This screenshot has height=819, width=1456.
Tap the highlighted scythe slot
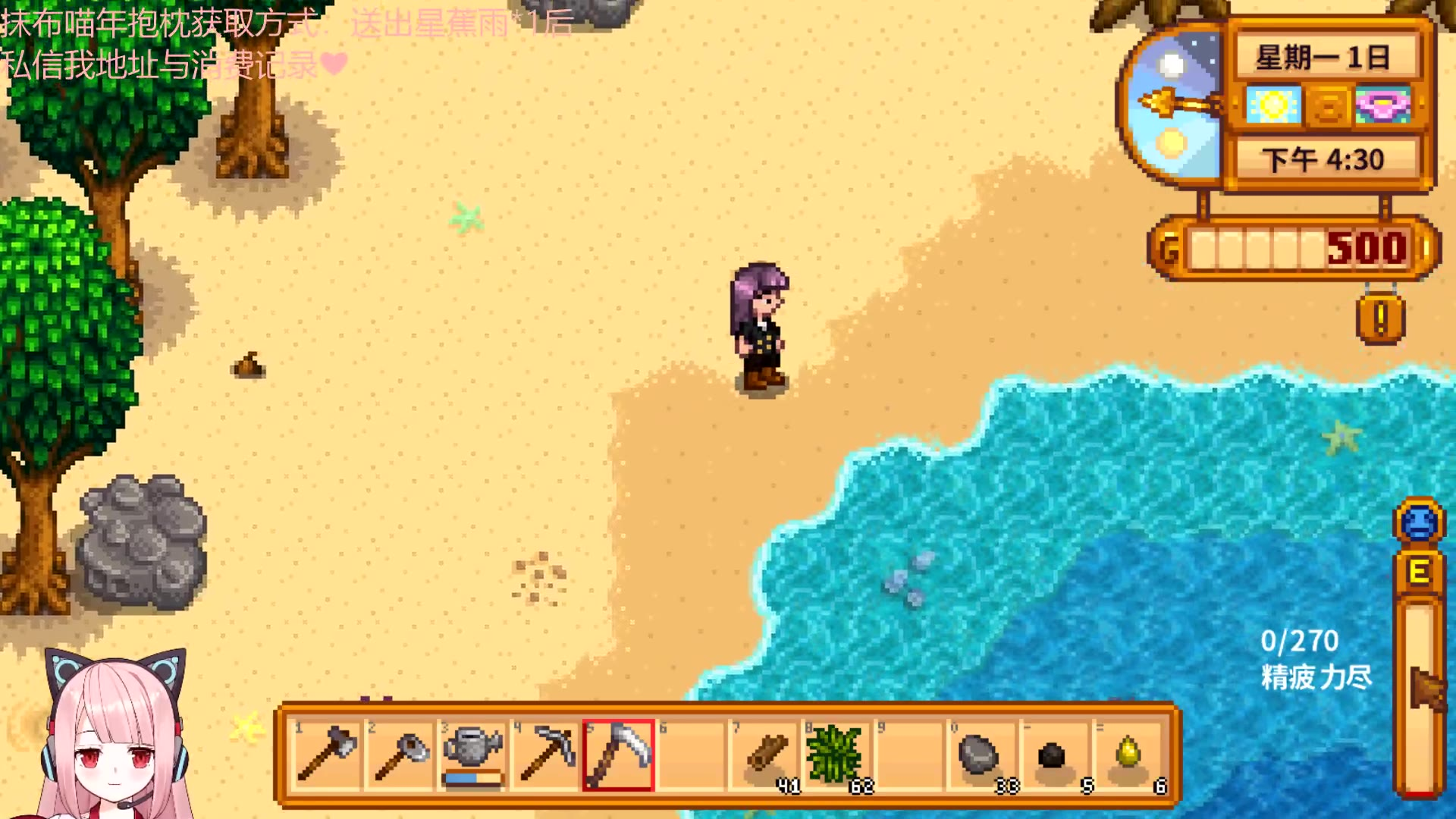[x=619, y=755]
